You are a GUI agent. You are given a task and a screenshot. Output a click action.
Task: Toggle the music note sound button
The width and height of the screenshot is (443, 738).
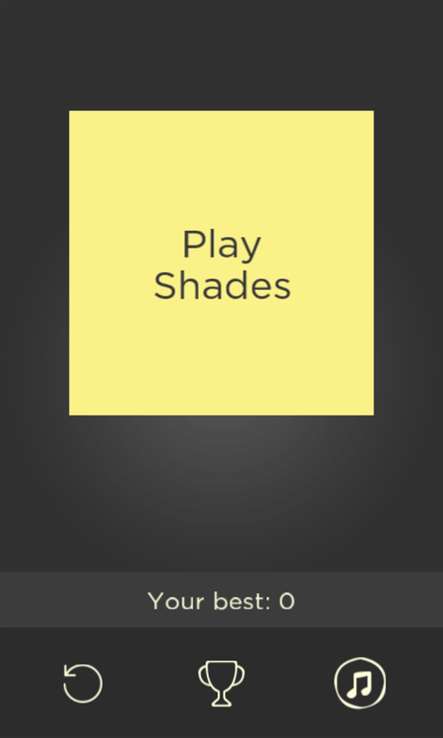click(360, 683)
